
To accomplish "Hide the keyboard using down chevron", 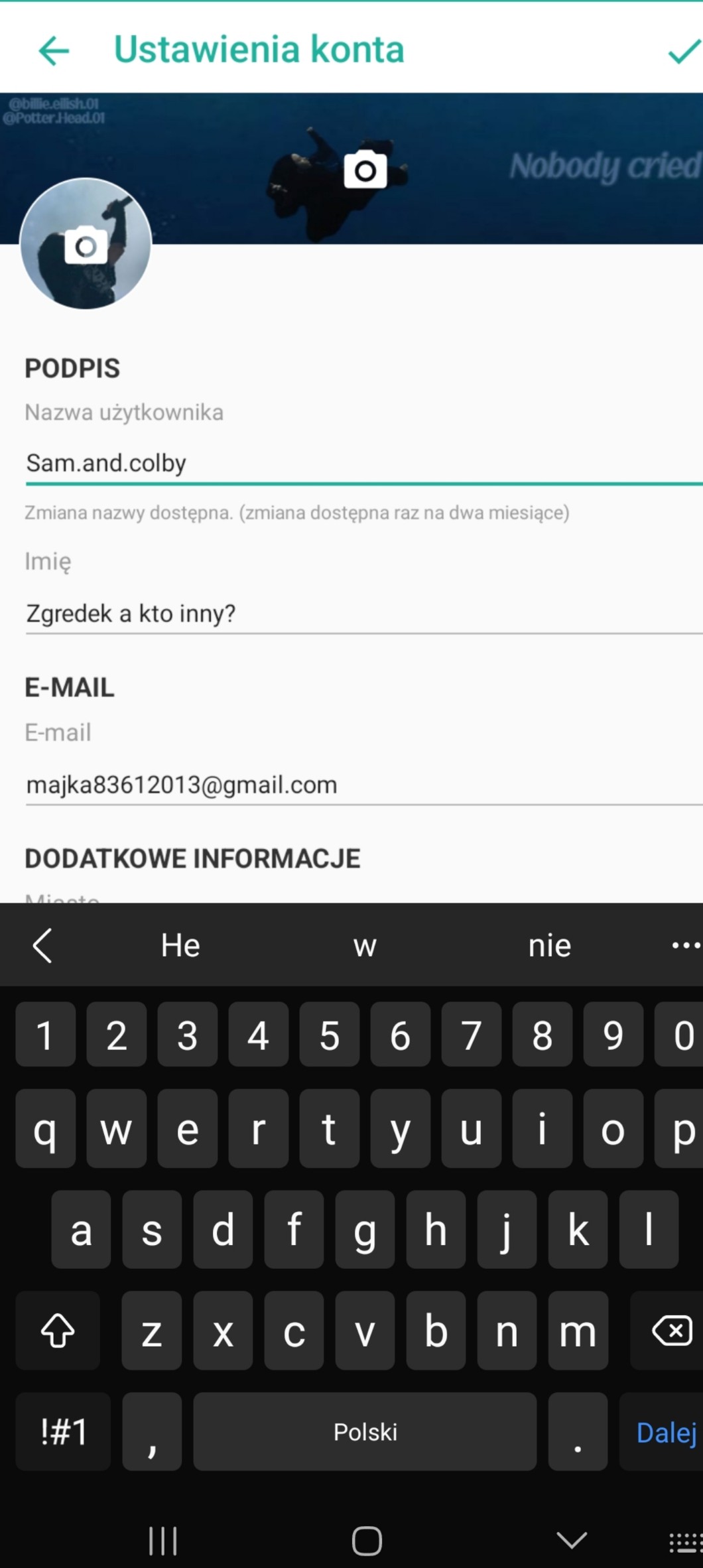I will [571, 1539].
